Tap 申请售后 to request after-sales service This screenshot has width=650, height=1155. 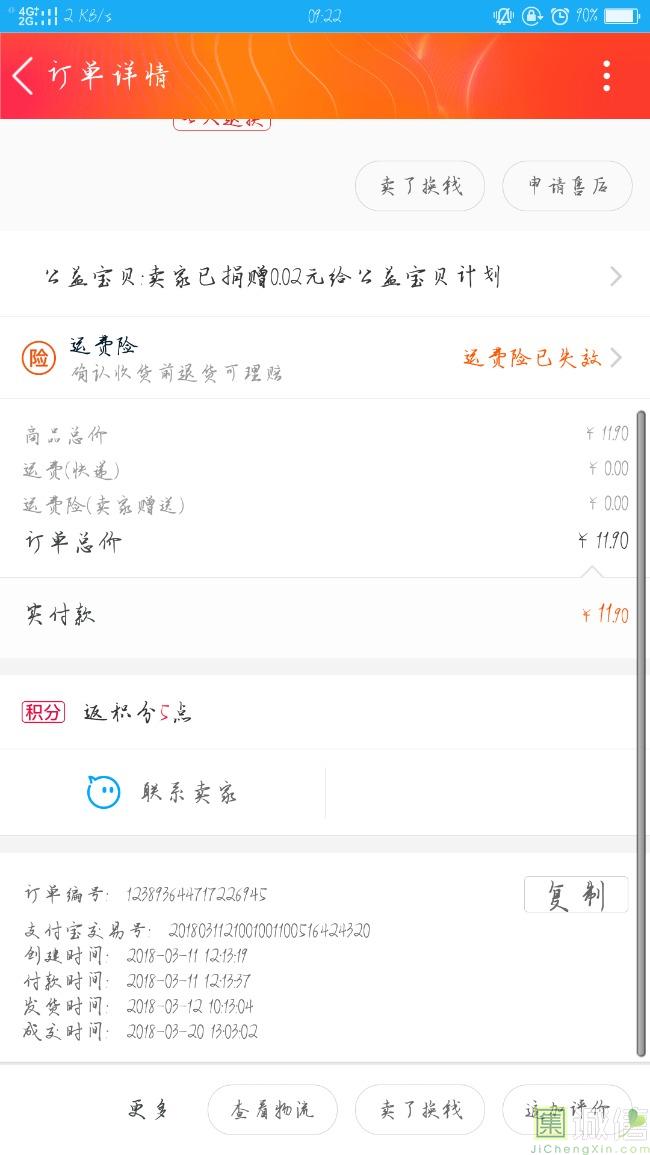point(567,186)
